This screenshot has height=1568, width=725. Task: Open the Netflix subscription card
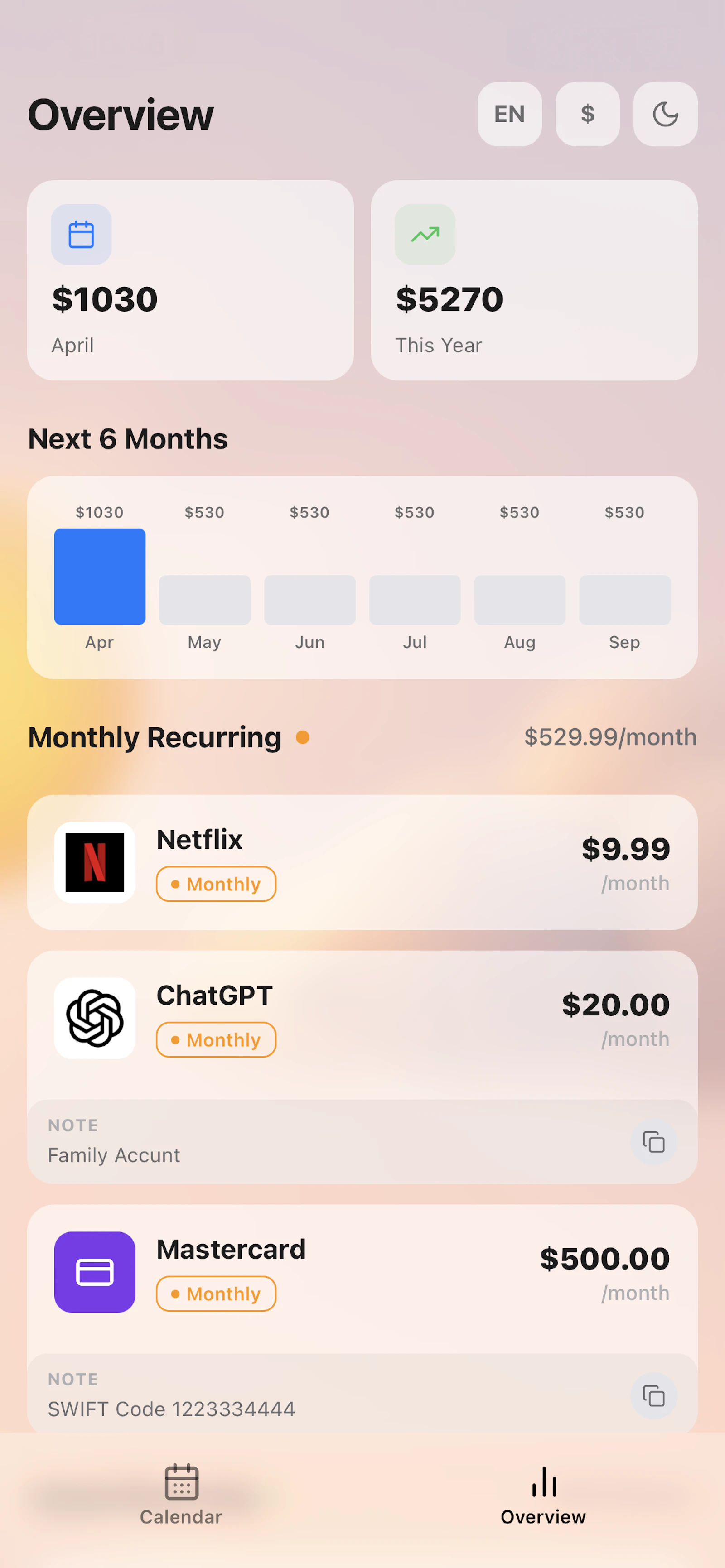(362, 862)
